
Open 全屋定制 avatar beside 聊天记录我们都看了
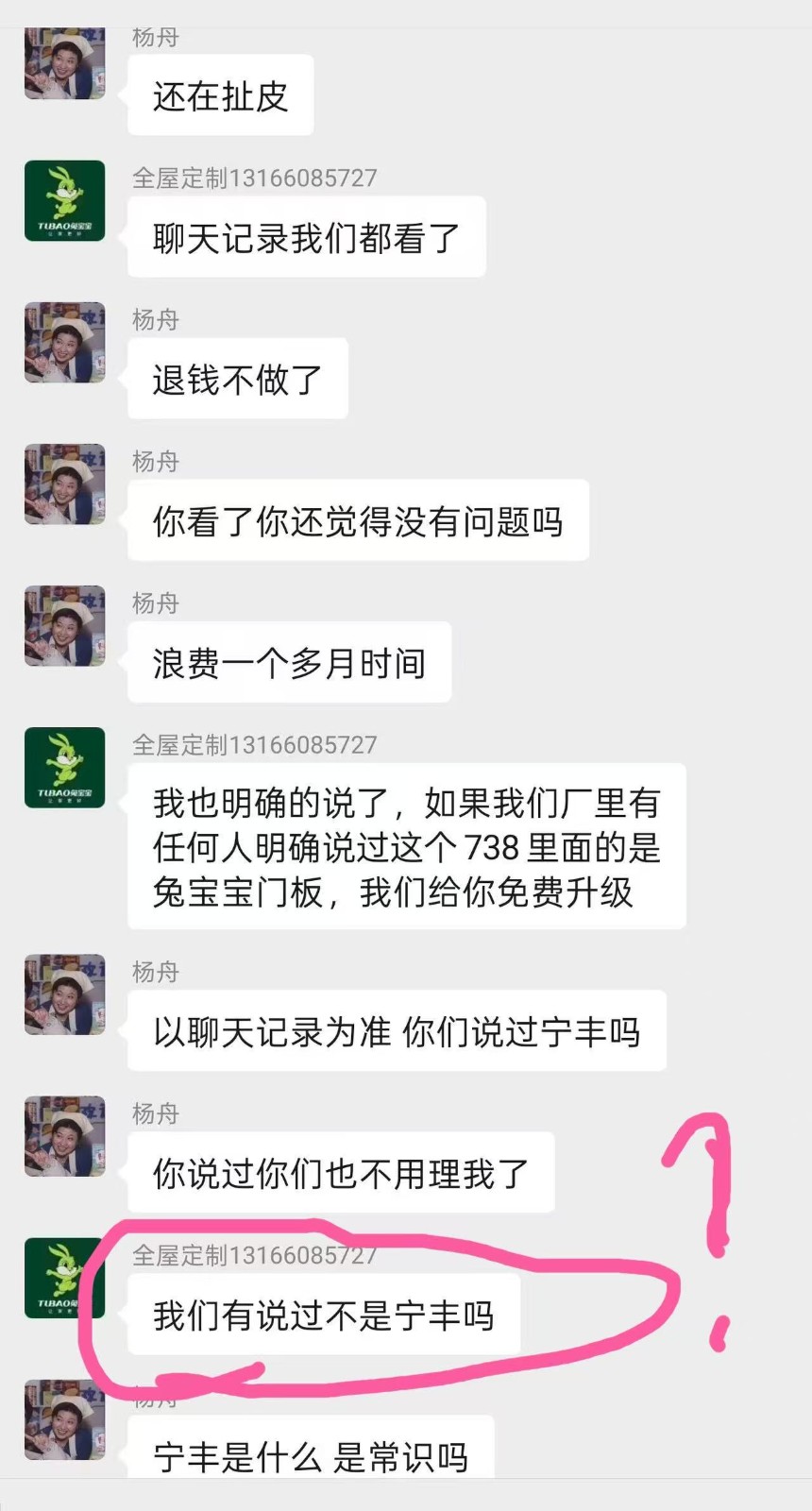[x=64, y=200]
